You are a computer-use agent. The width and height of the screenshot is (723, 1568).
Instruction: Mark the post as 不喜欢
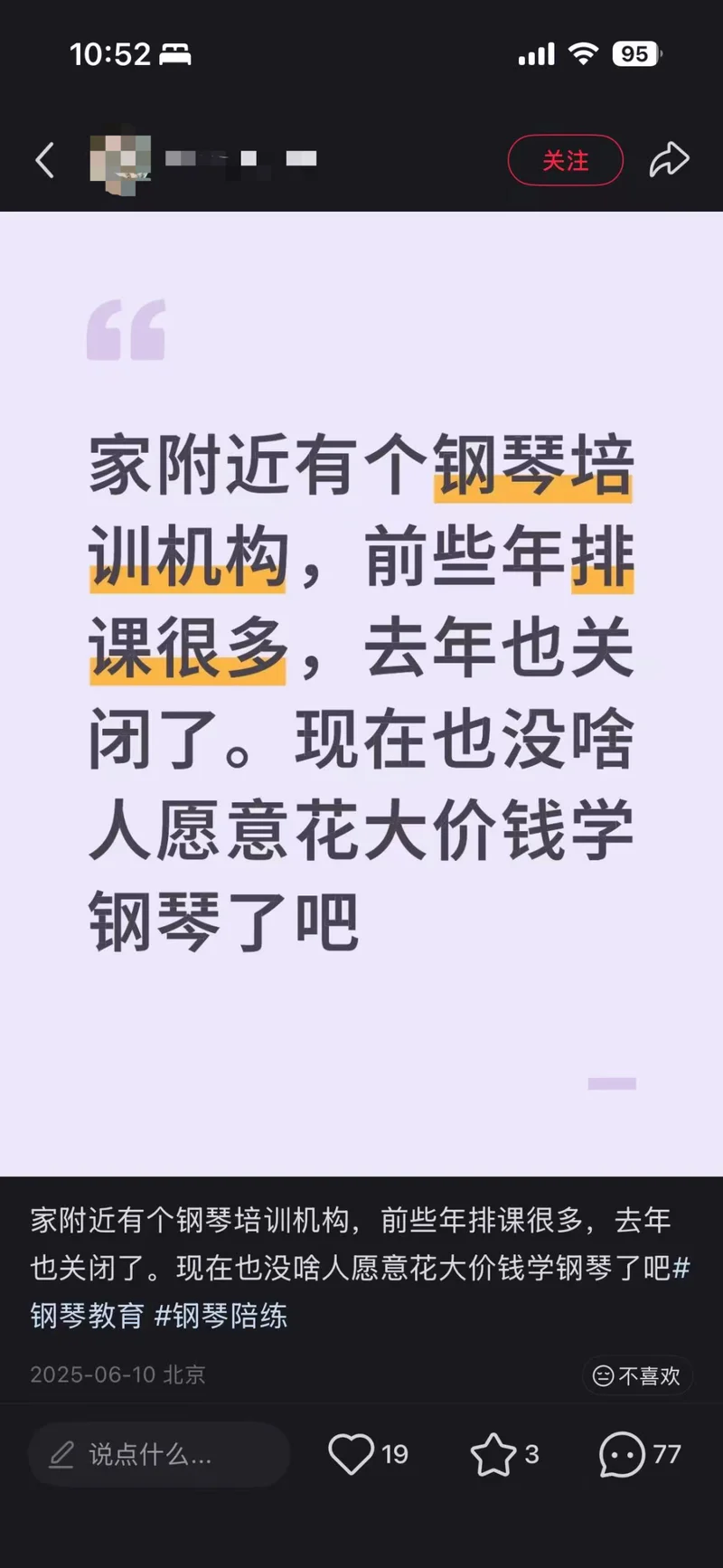[637, 1375]
